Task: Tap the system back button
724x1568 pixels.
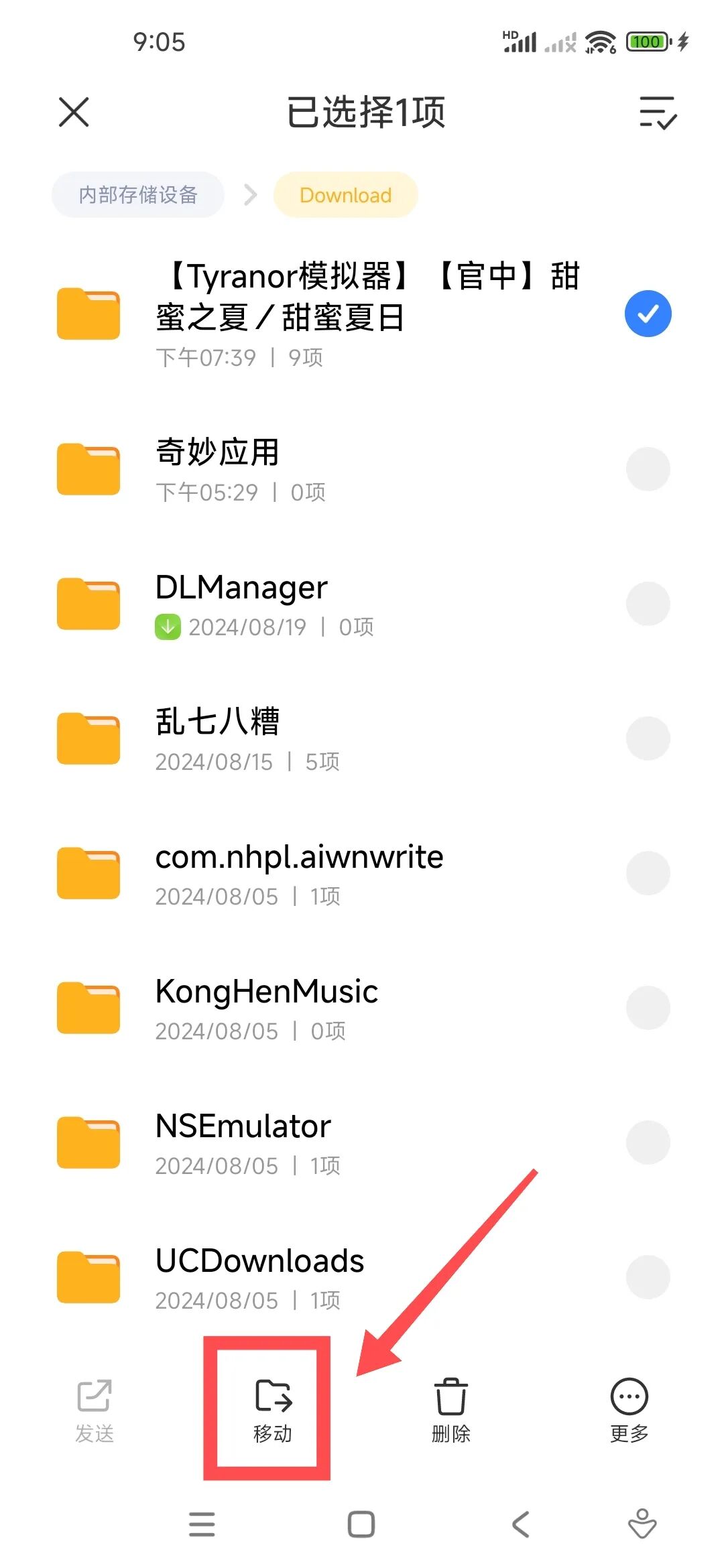Action: tap(521, 1524)
